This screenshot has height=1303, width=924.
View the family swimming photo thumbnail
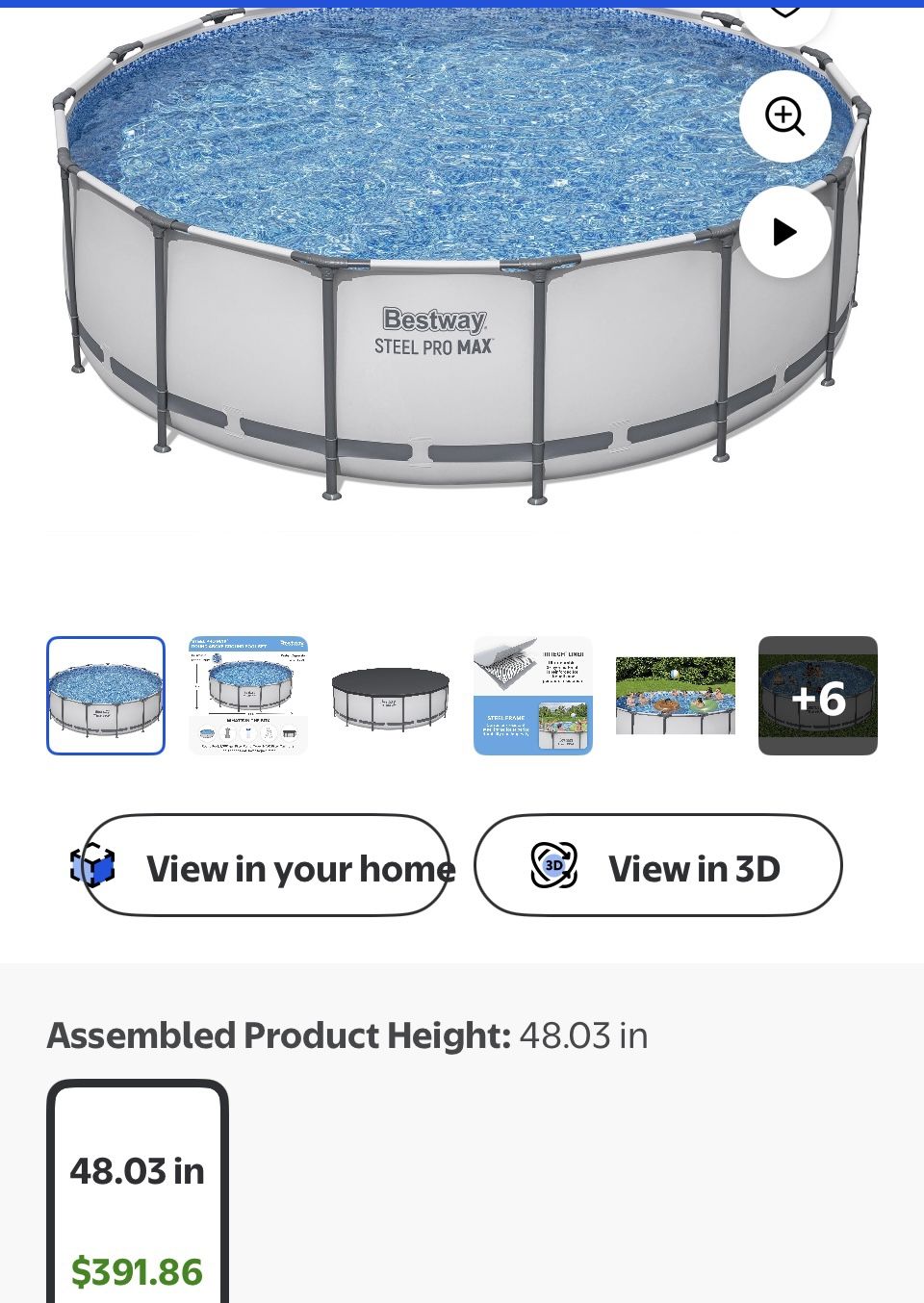point(676,696)
